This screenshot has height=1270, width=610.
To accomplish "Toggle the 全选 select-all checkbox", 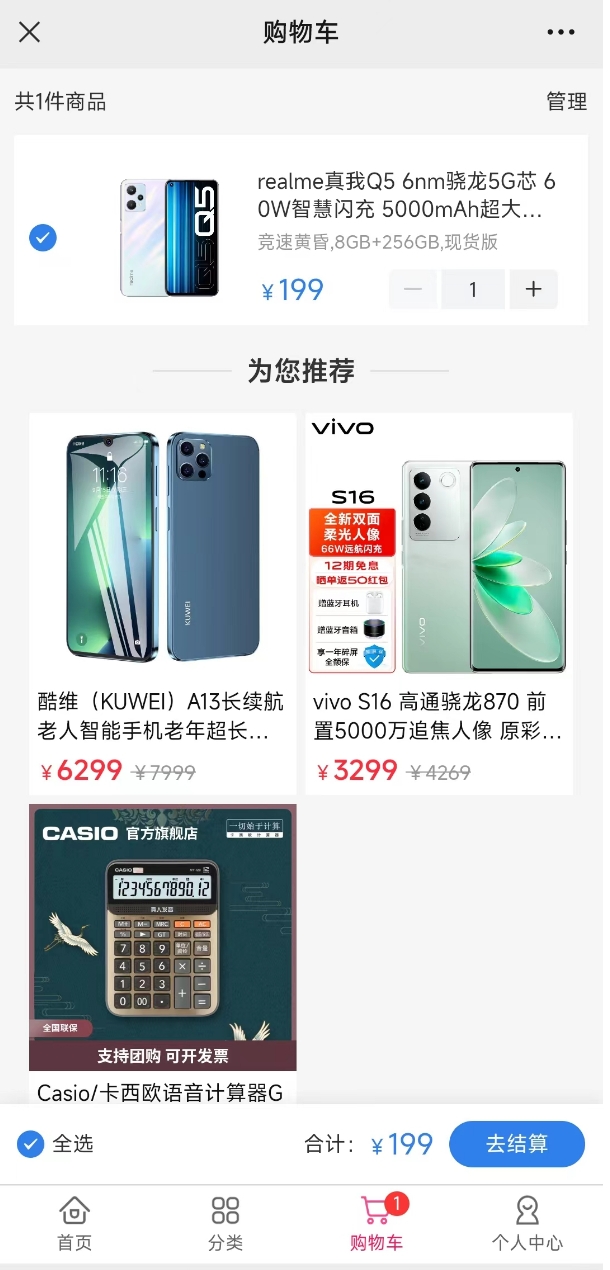I will pyautogui.click(x=31, y=1144).
